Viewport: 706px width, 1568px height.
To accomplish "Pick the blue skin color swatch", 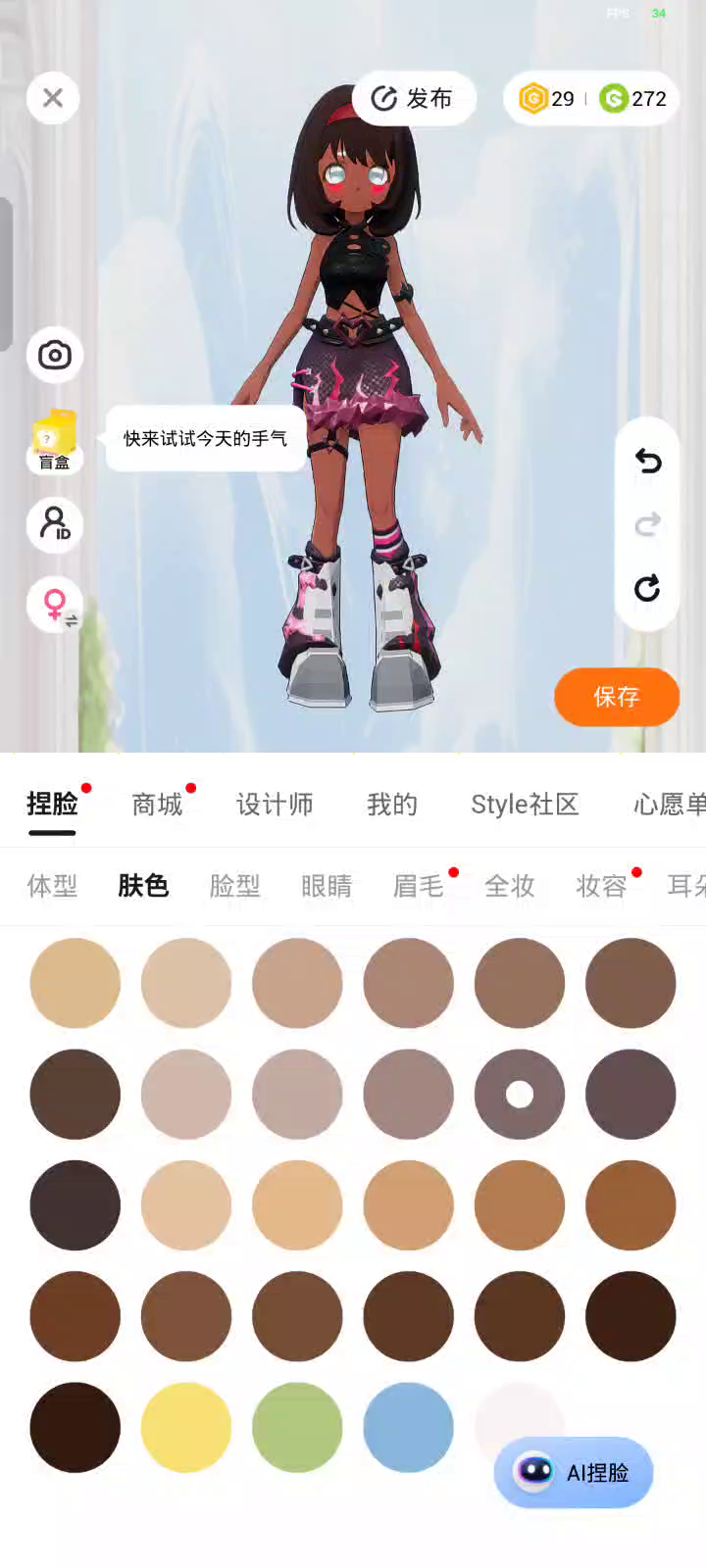I will click(x=408, y=1427).
